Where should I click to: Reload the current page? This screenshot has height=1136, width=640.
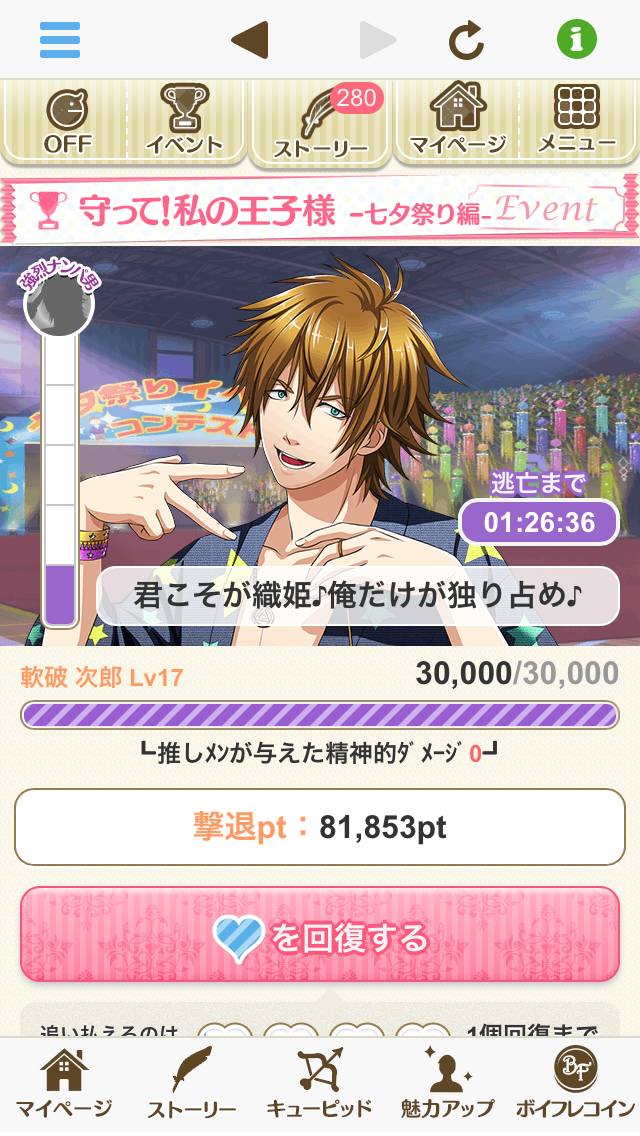(x=466, y=39)
